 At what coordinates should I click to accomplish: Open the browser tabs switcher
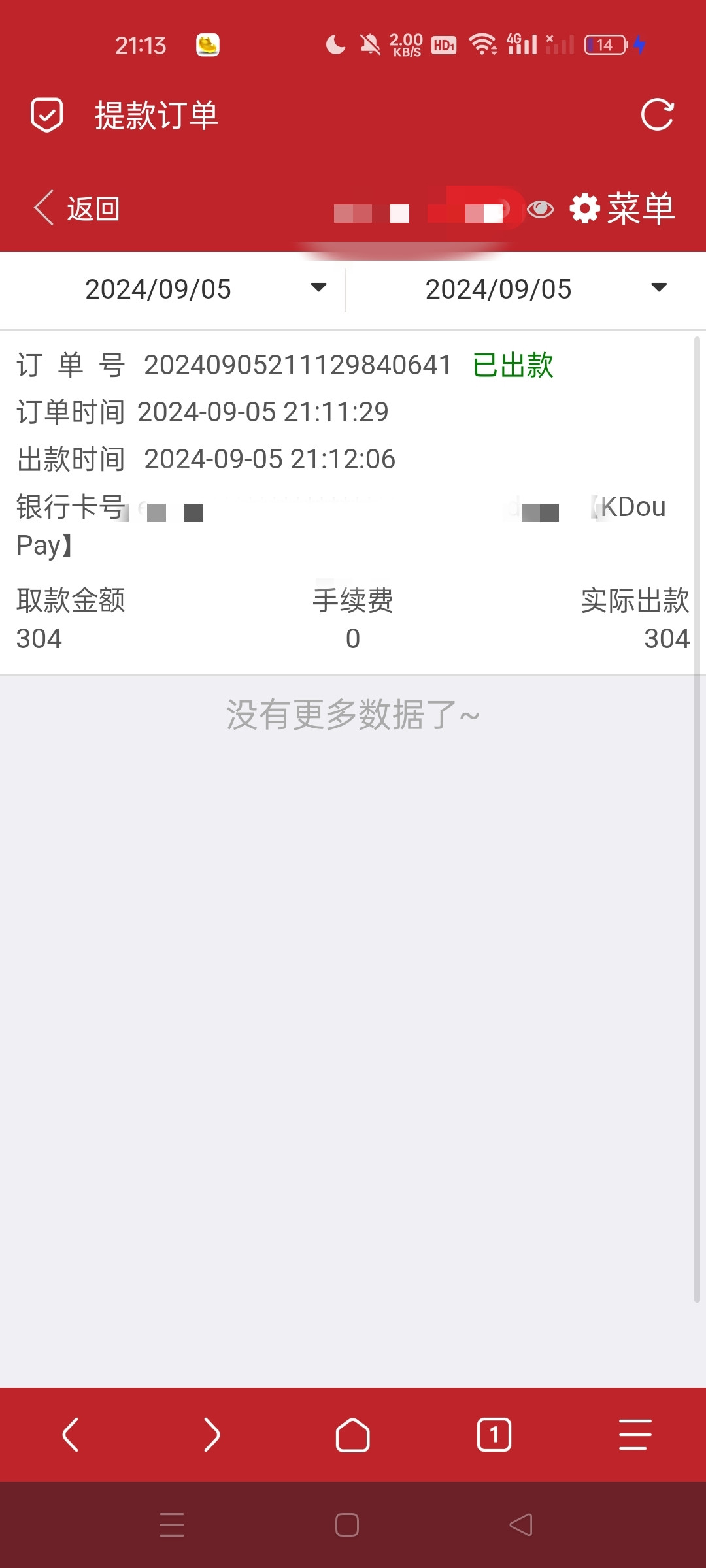tap(494, 1435)
